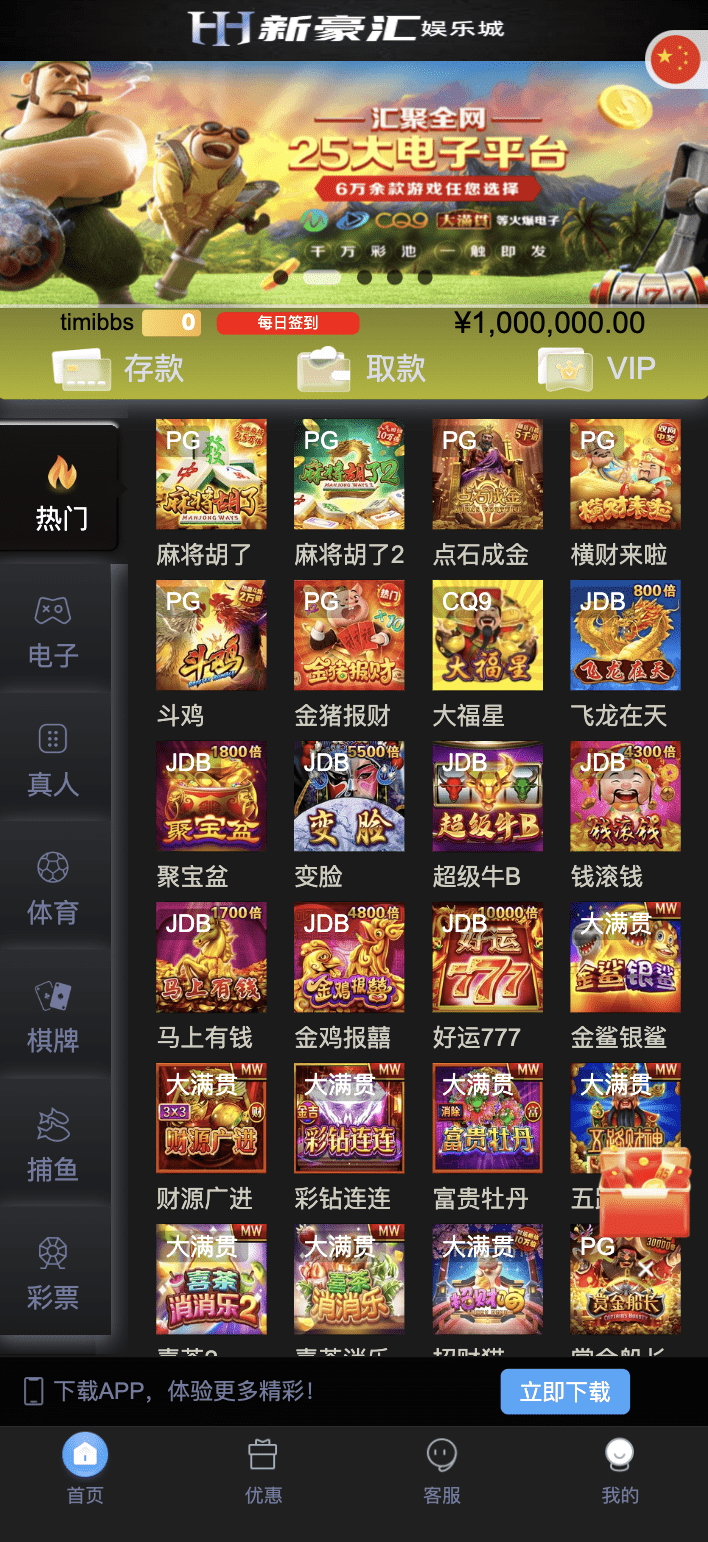Open the 大福星 game tile

[x=487, y=635]
